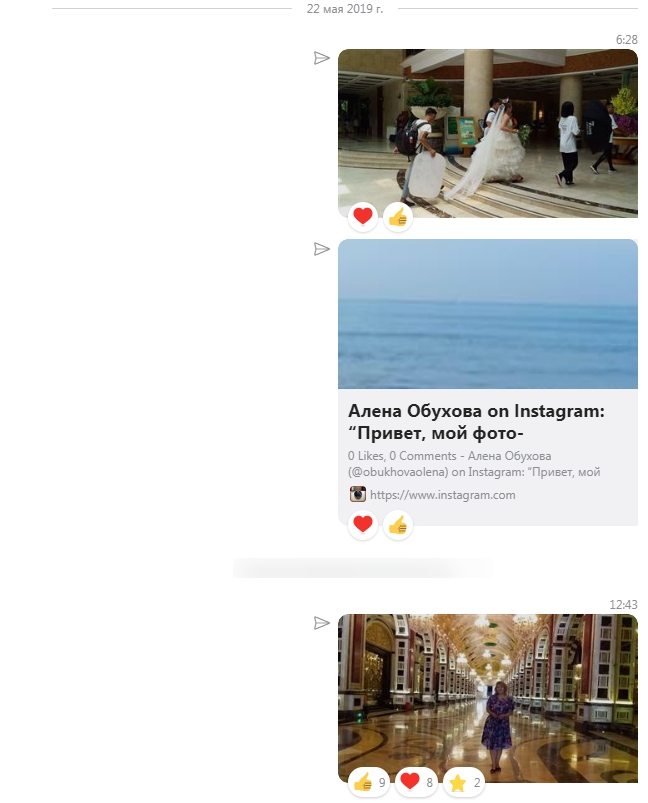Image resolution: width=648 pixels, height=803 pixels.
Task: Open the https://www.instagram.com link
Action: pos(442,495)
